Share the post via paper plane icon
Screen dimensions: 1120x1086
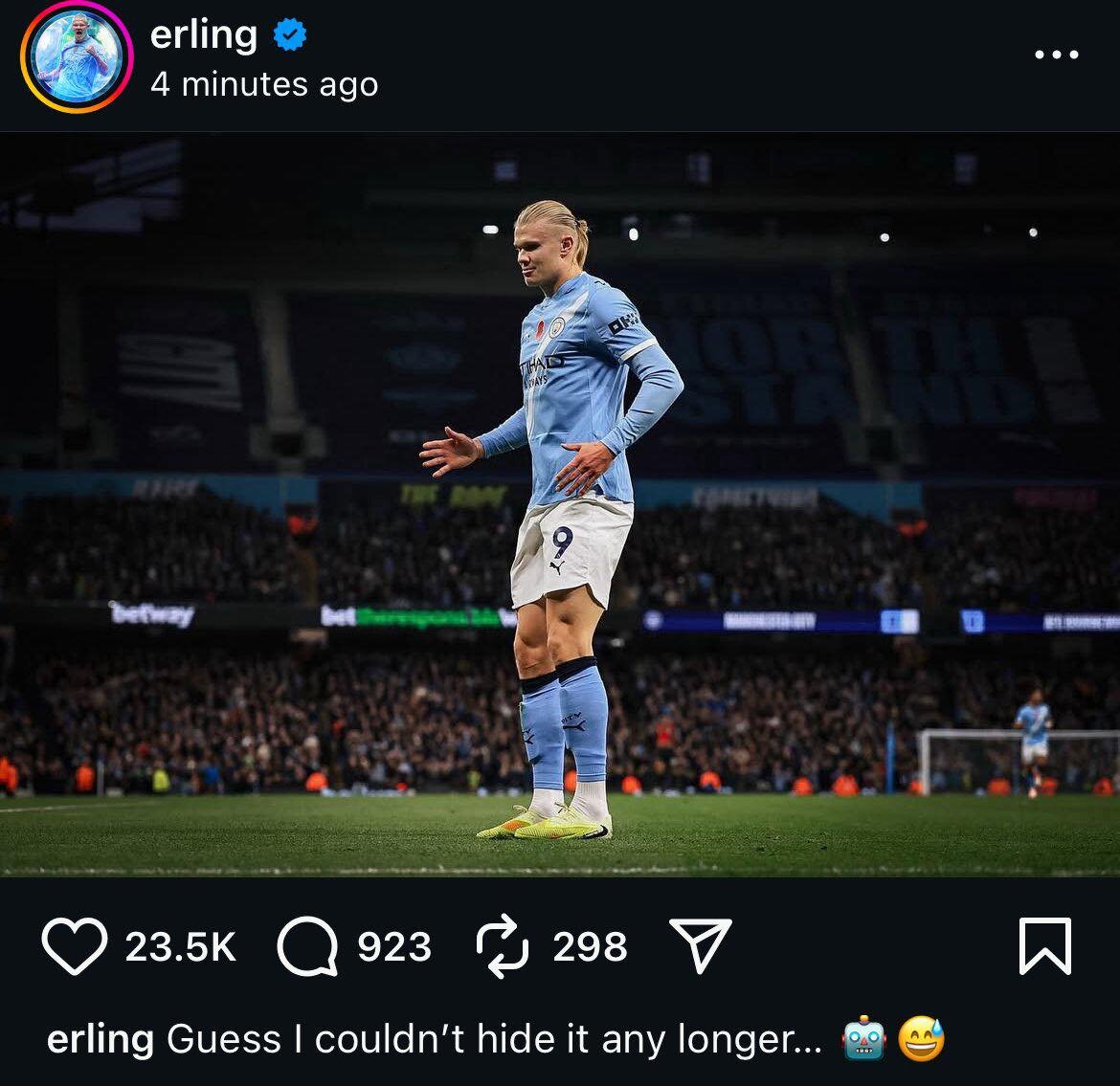(700, 946)
